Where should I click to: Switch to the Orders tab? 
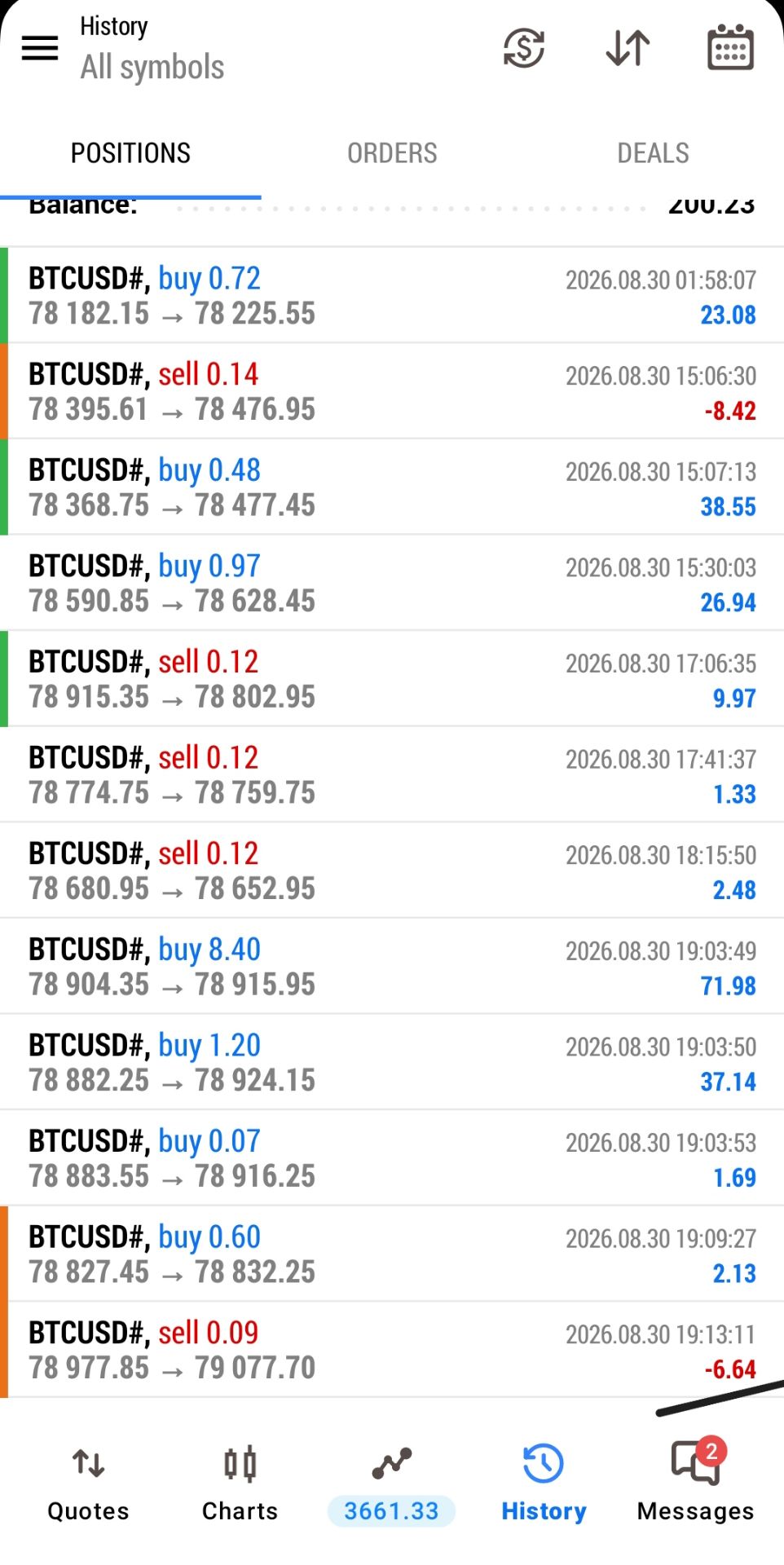click(x=392, y=153)
